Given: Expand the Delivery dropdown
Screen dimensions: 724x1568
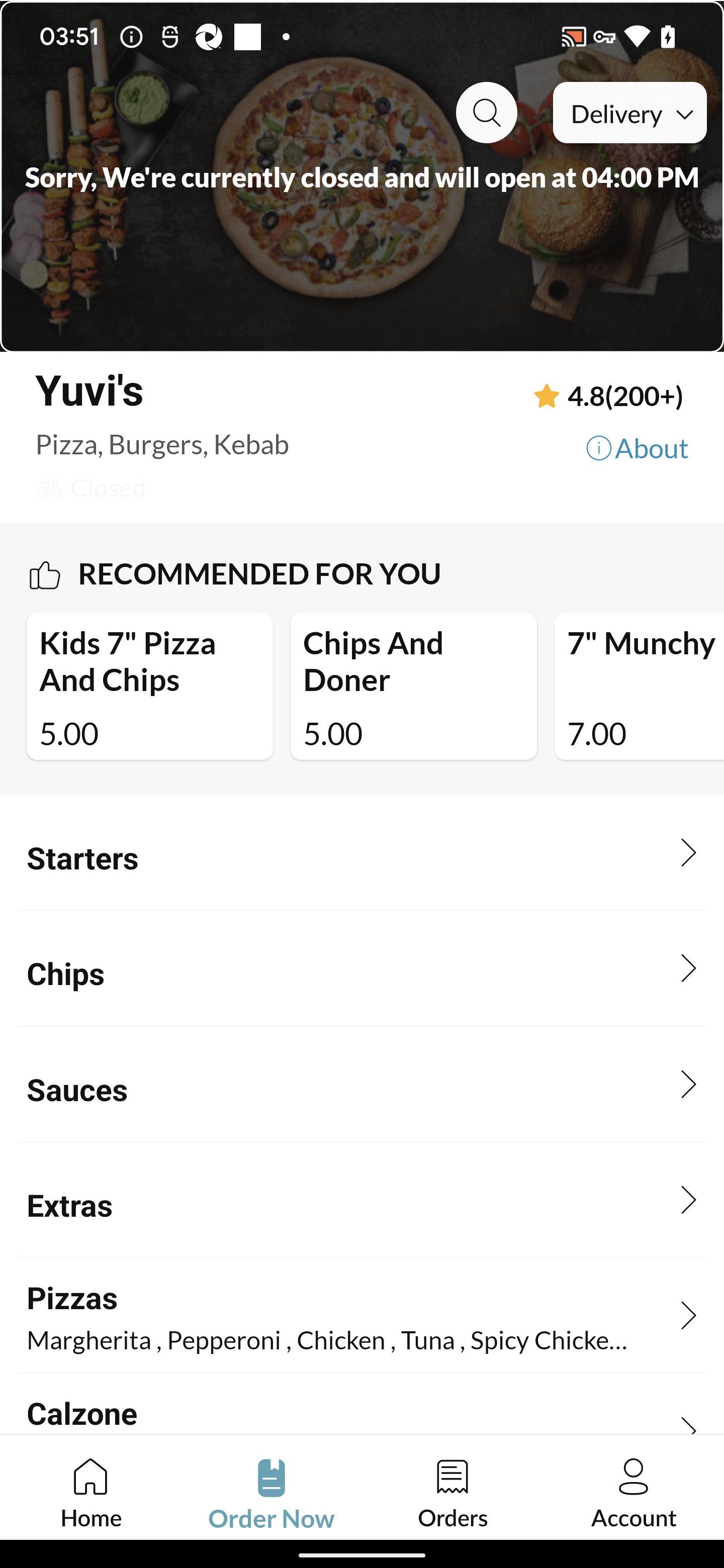Looking at the screenshot, I should coord(629,113).
